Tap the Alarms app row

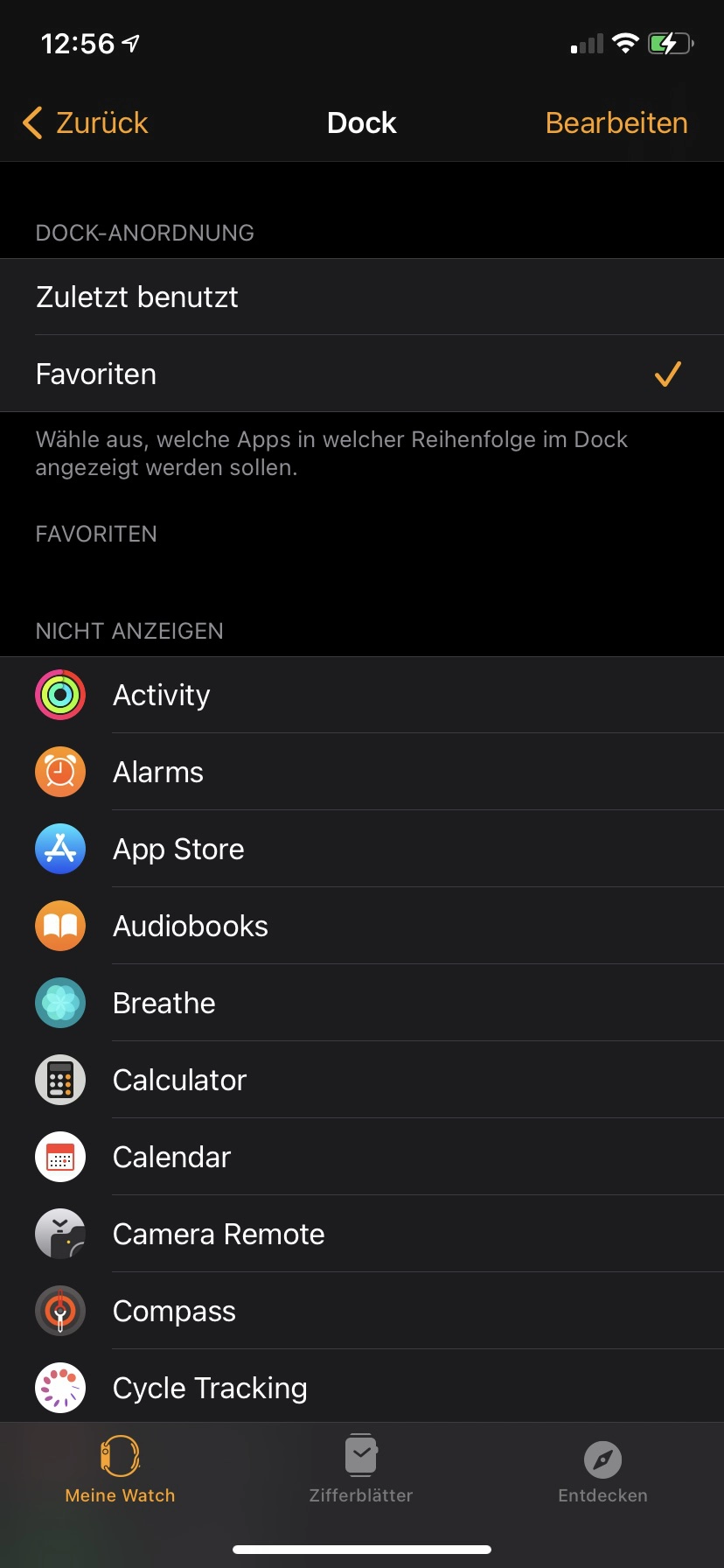click(362, 772)
